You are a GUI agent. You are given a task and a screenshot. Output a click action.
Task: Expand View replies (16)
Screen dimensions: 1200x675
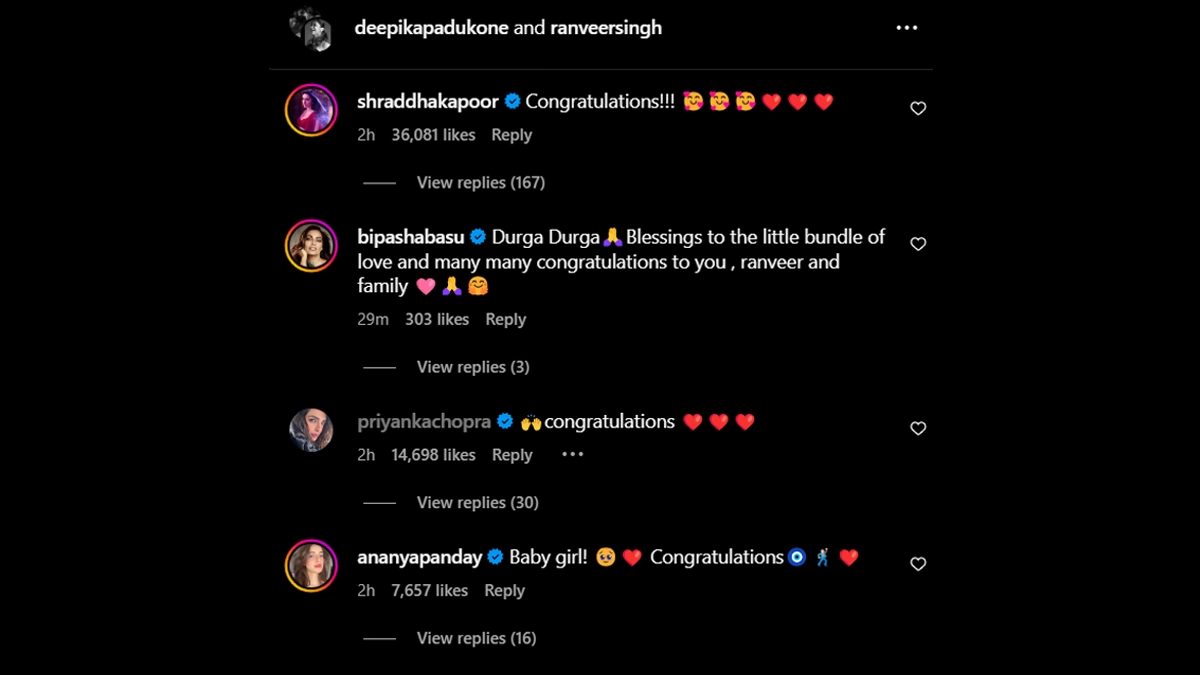pos(476,638)
